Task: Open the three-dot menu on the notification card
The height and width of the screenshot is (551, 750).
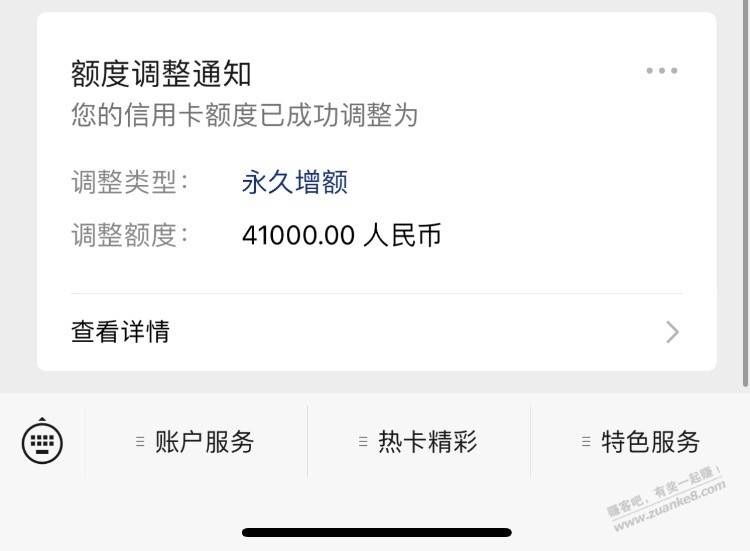Action: pyautogui.click(x=662, y=71)
